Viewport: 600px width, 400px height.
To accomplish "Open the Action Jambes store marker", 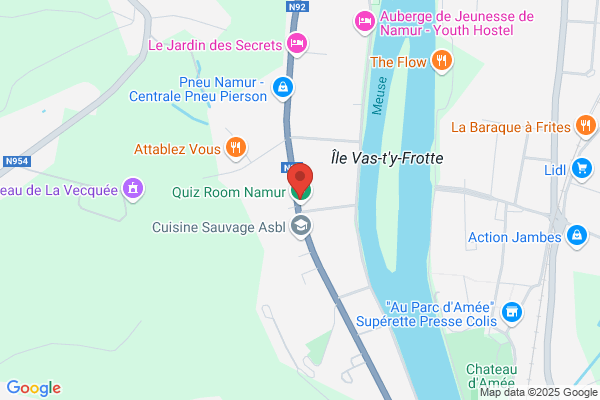I will point(577,236).
